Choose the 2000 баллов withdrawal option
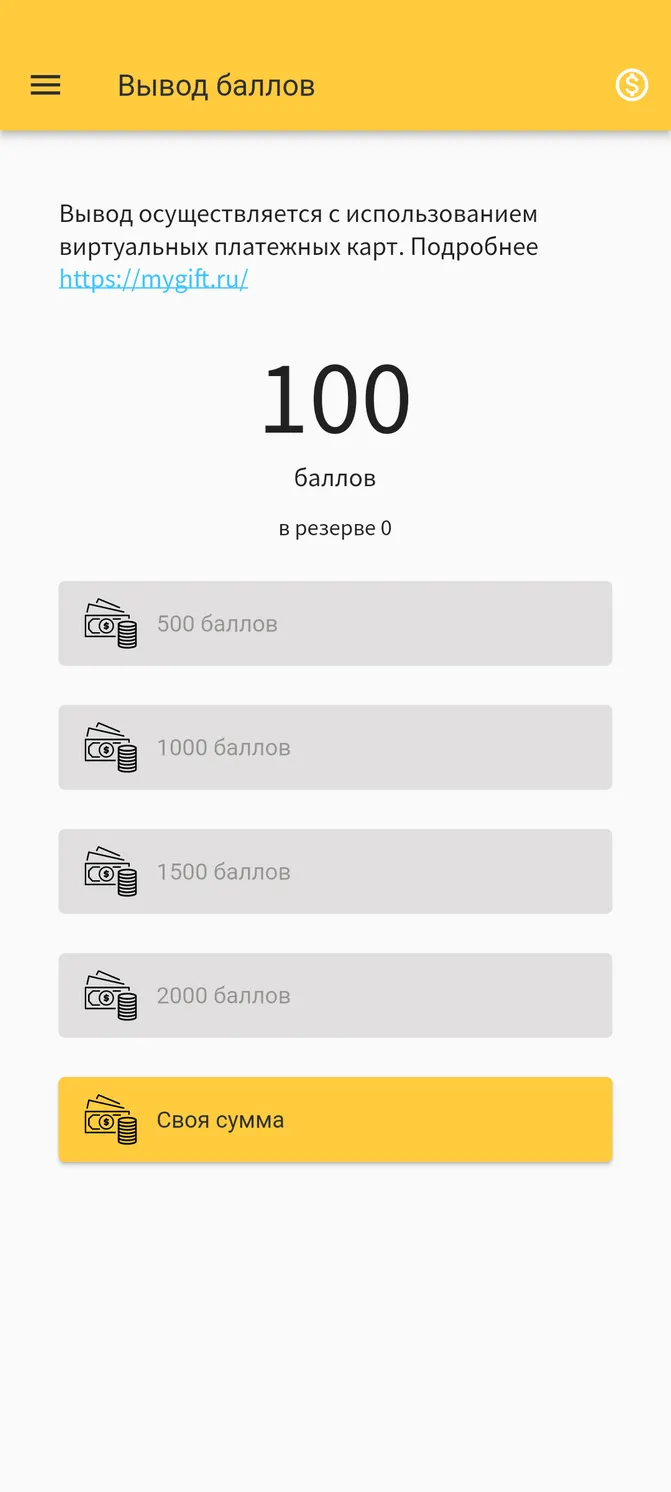Screen dimensions: 671x1492 [x=335, y=995]
